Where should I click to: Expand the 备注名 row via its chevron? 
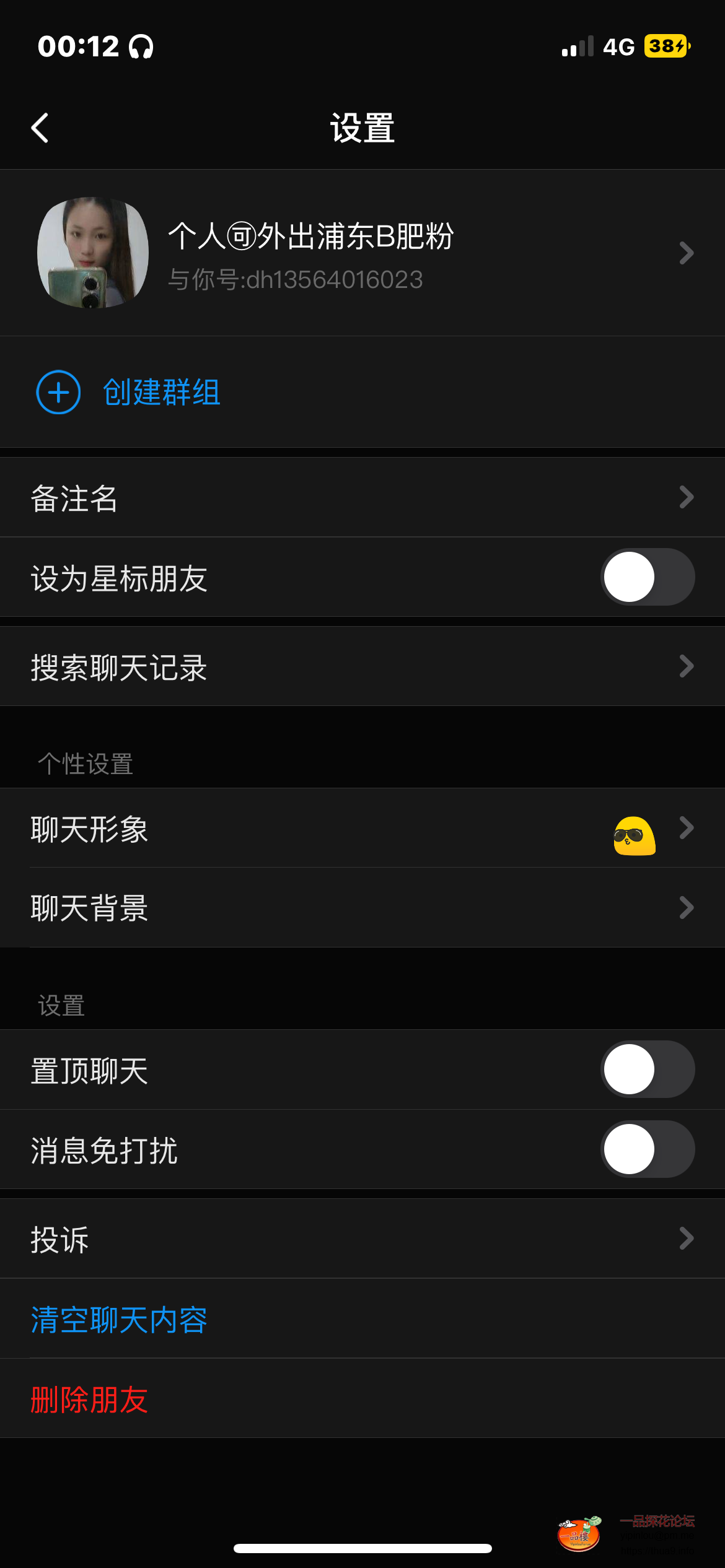pos(685,497)
